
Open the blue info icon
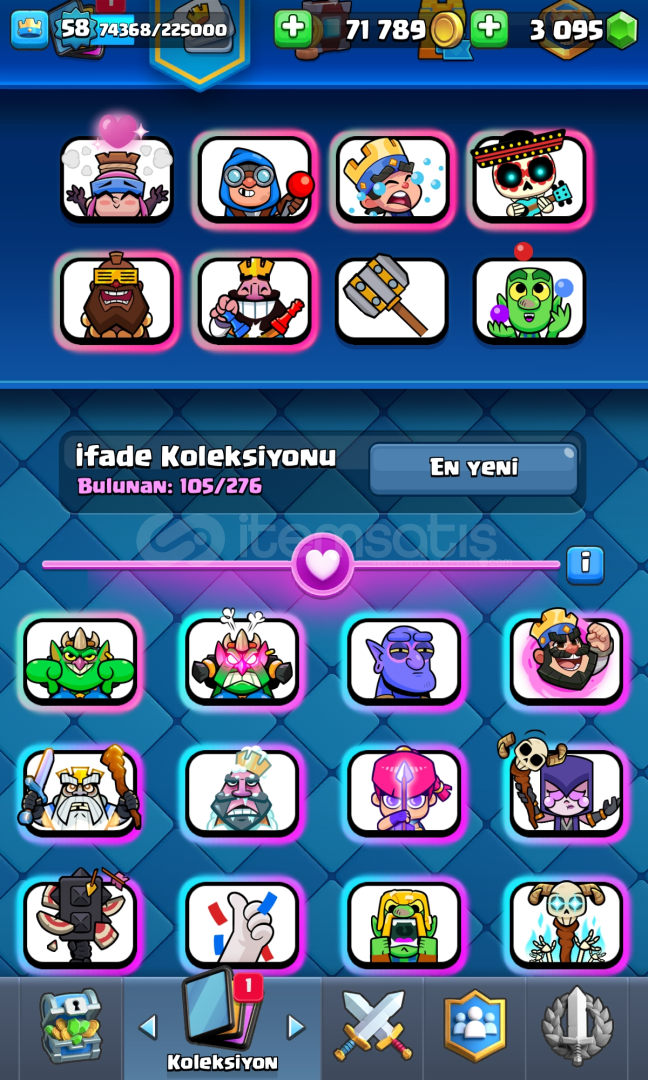tap(585, 565)
